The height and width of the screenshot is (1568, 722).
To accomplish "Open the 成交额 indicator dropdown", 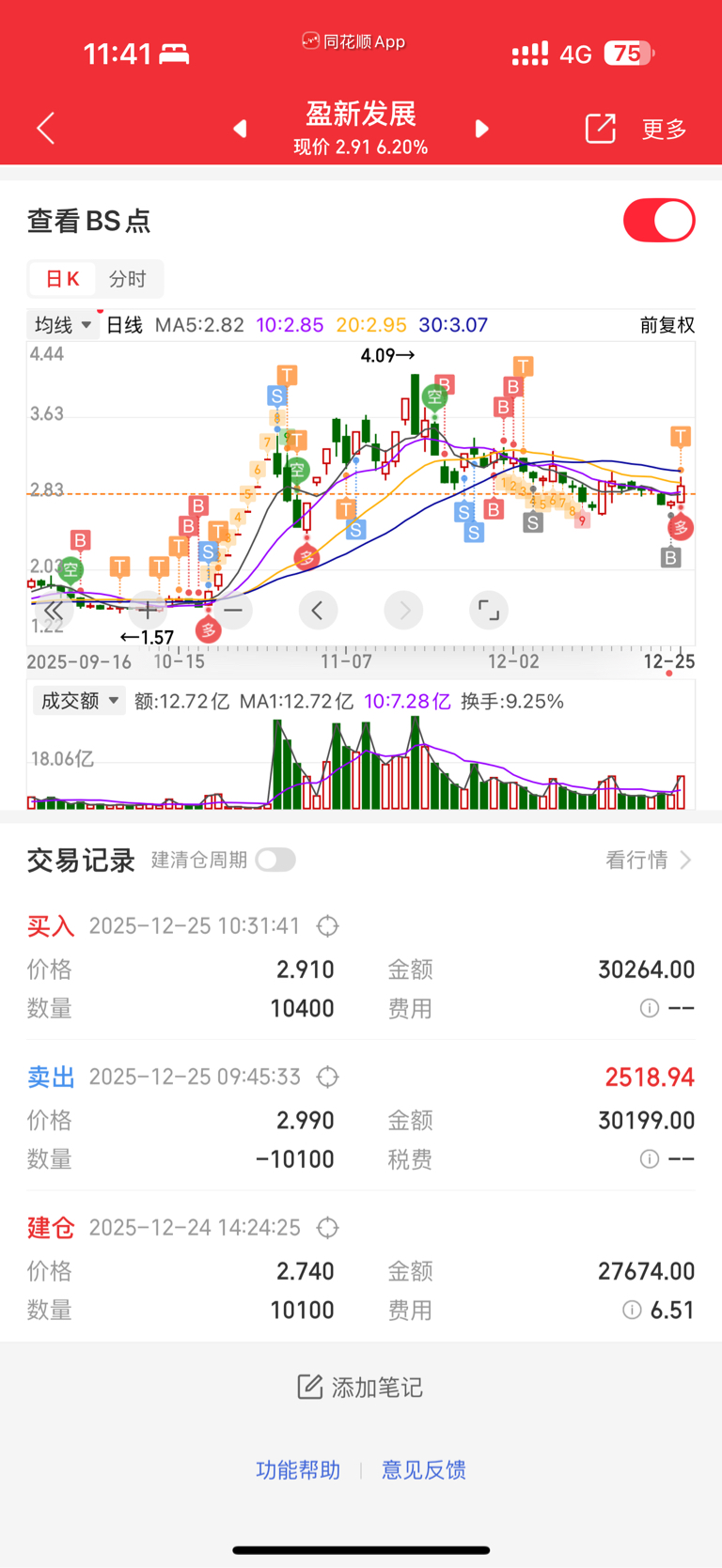I will (x=79, y=701).
